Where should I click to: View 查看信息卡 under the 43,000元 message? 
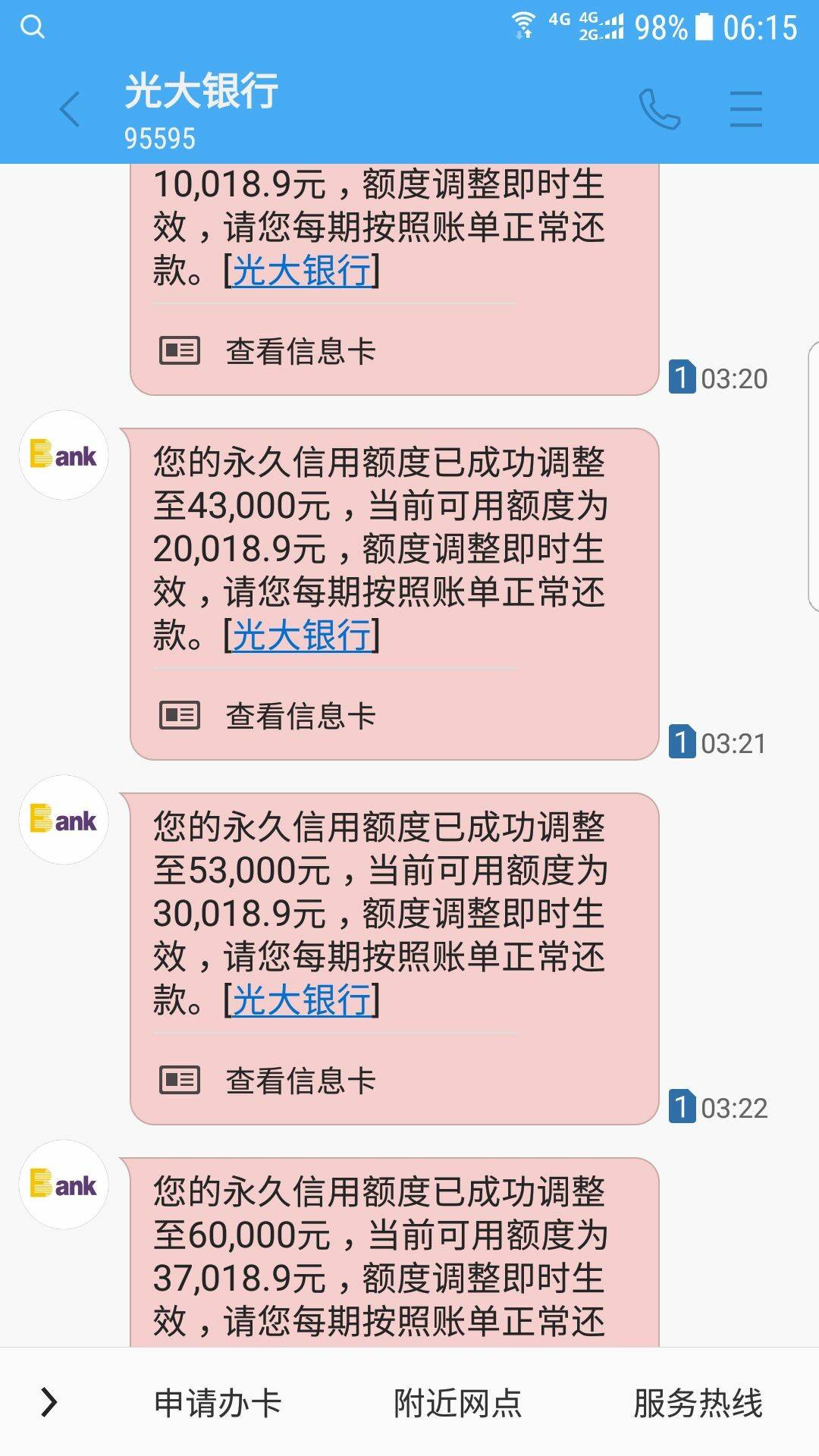click(x=268, y=716)
